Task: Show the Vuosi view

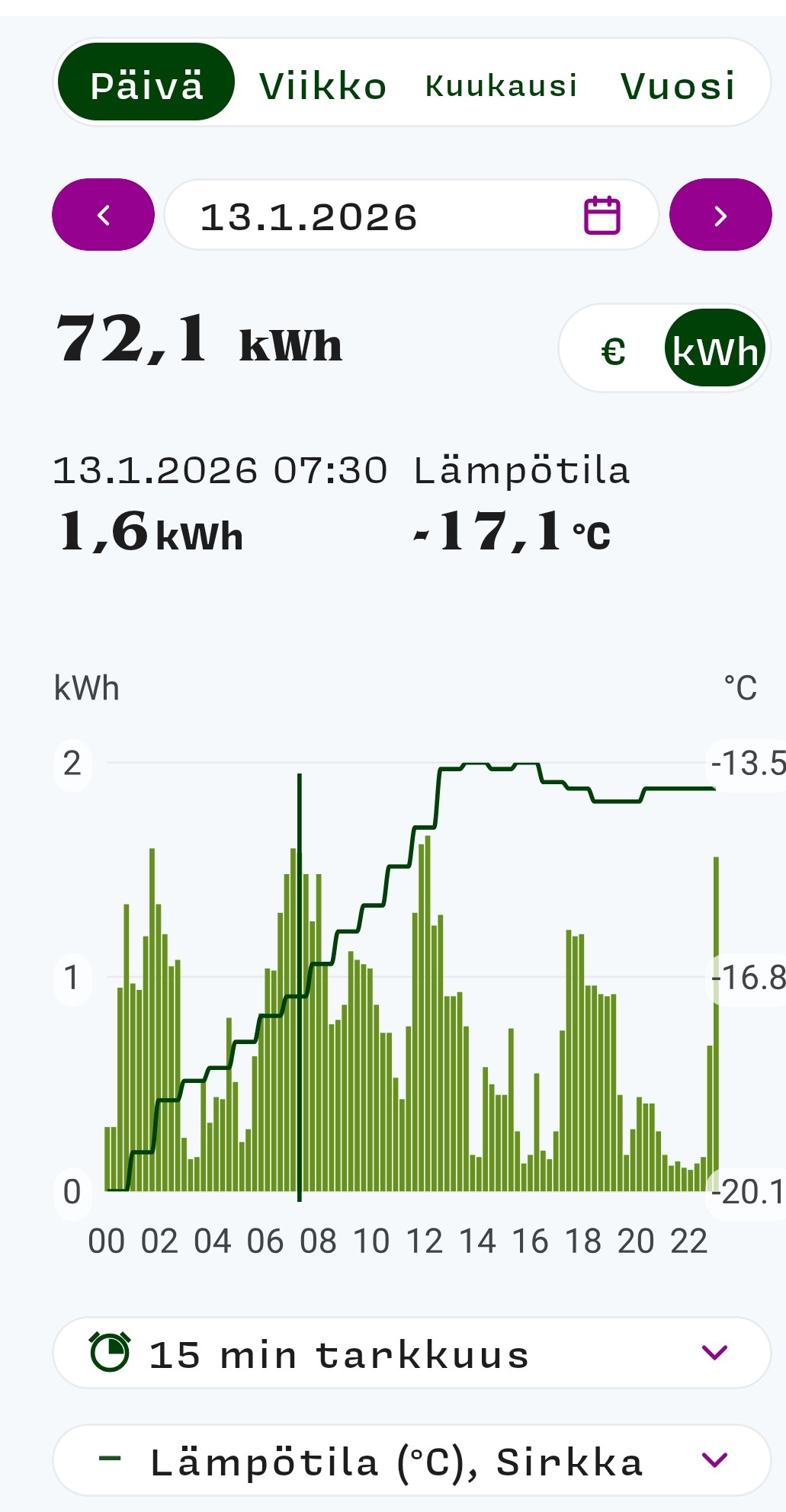Action: [x=678, y=85]
